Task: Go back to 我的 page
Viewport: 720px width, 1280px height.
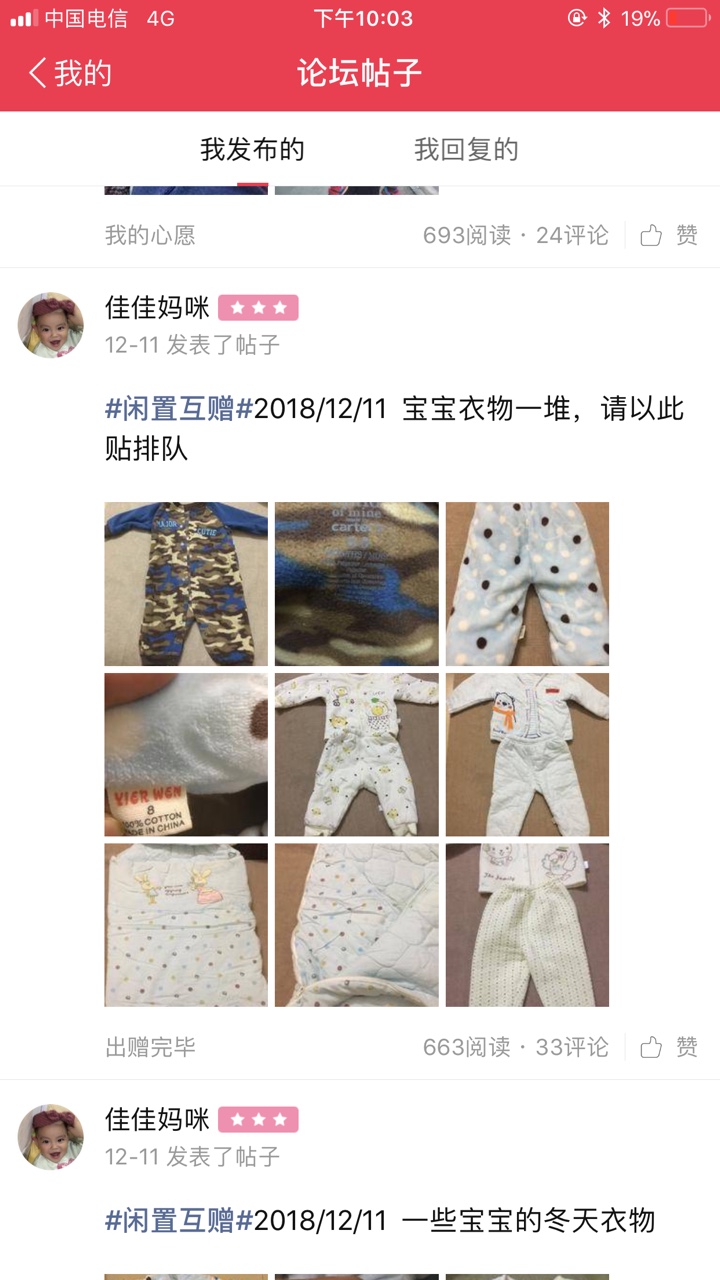Action: tap(70, 73)
